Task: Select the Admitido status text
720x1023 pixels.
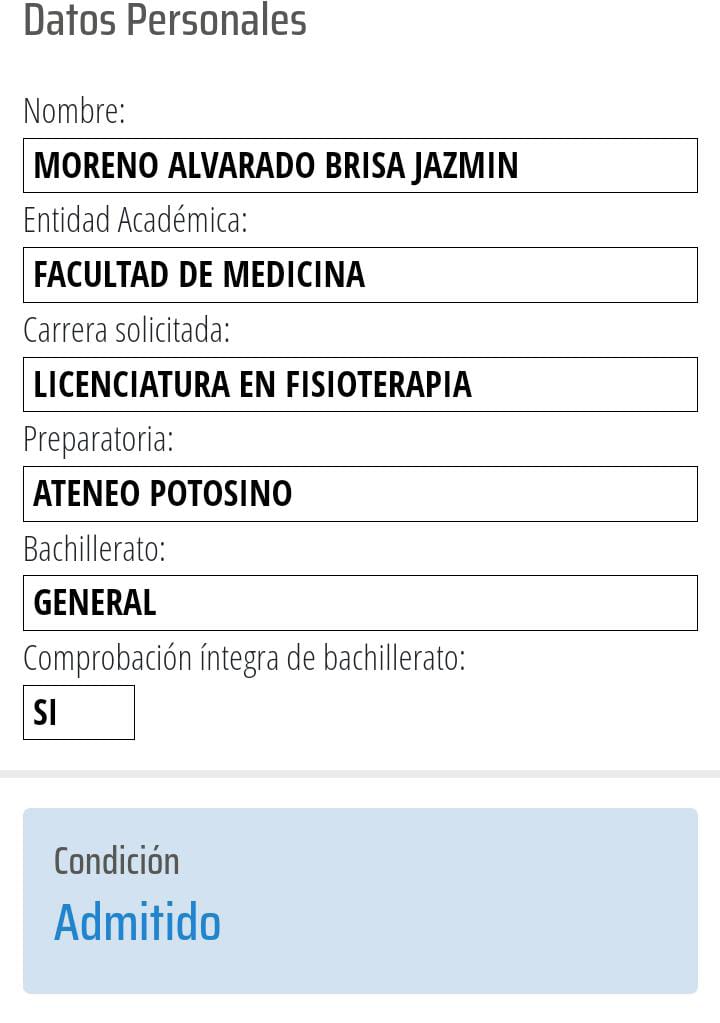Action: coord(137,923)
